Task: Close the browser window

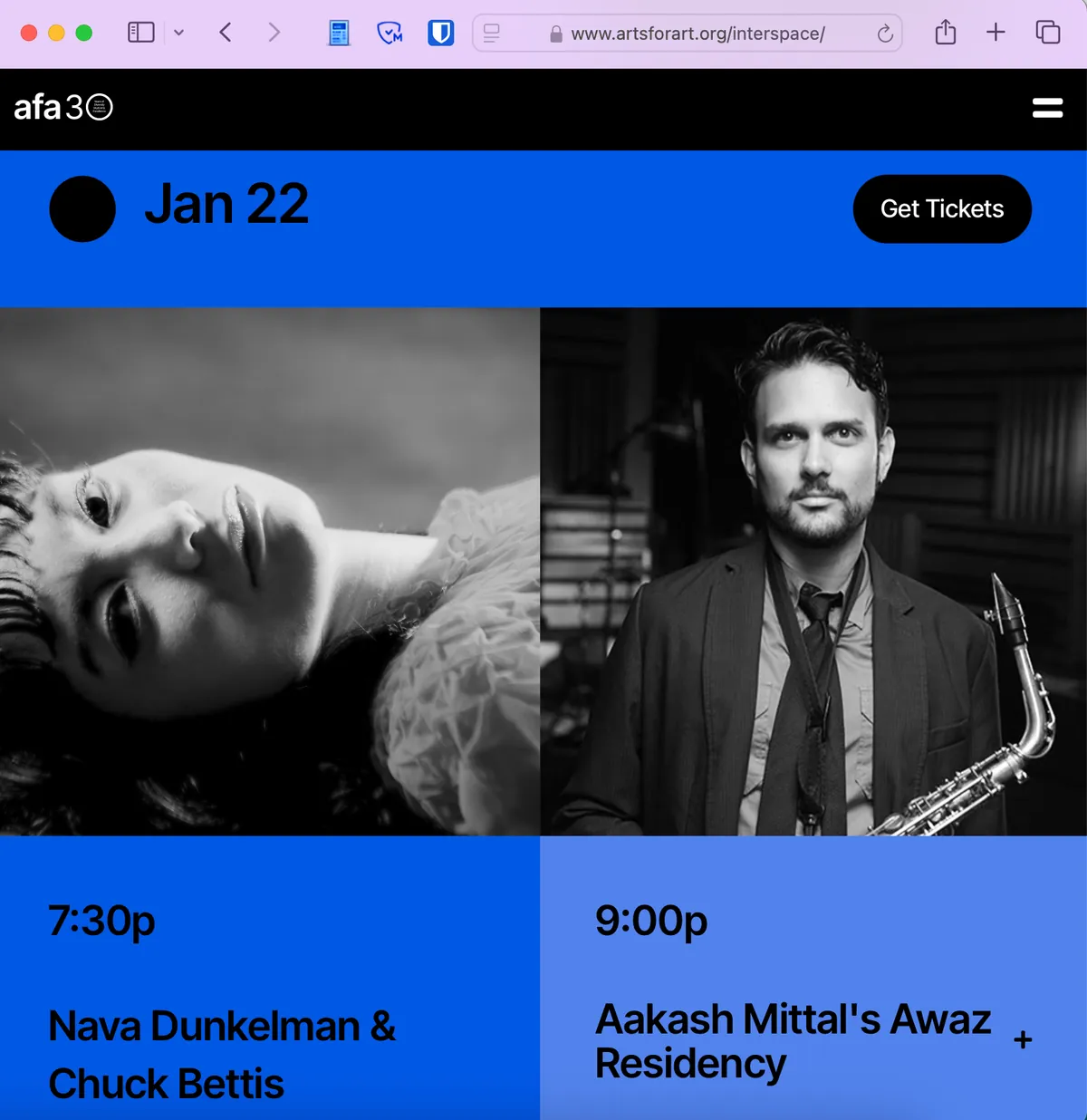Action: [x=28, y=33]
